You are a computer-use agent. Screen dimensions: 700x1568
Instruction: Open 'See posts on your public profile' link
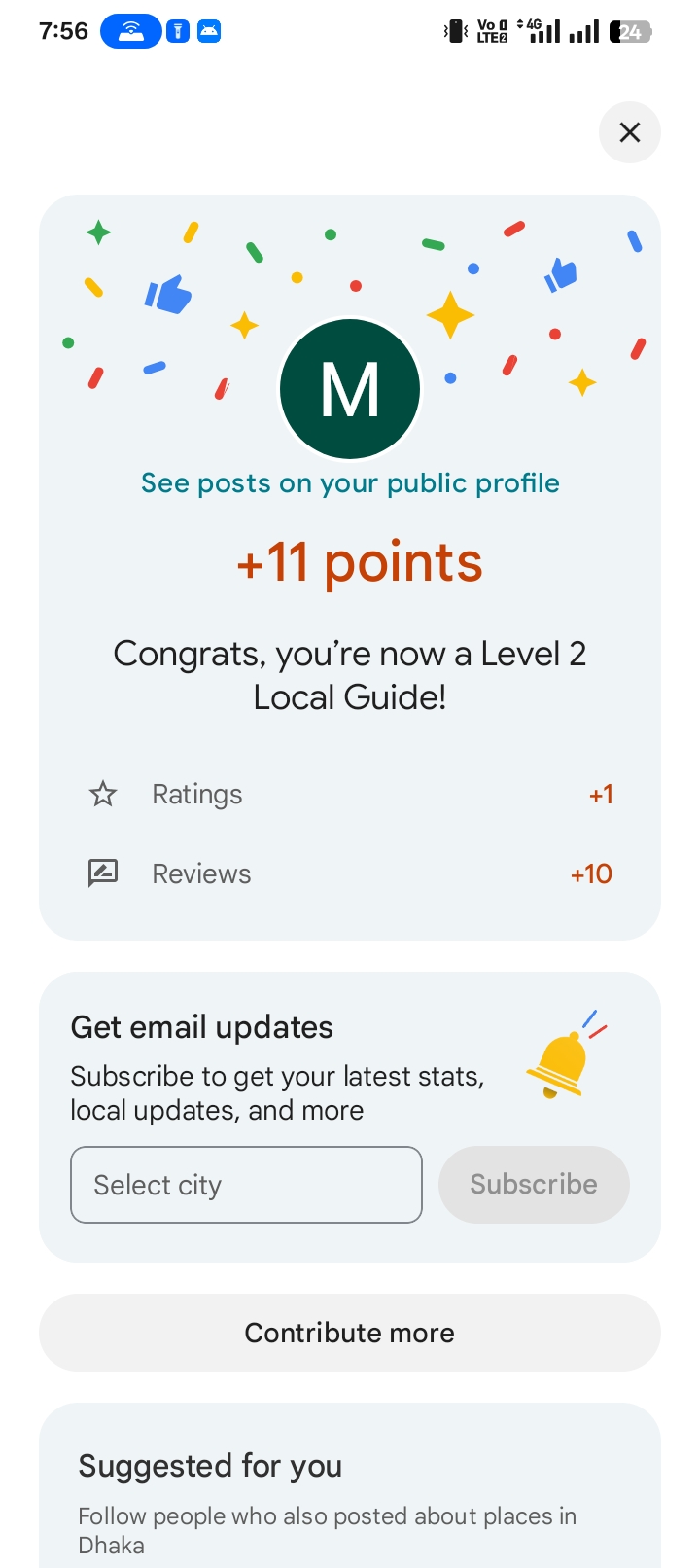tap(350, 483)
